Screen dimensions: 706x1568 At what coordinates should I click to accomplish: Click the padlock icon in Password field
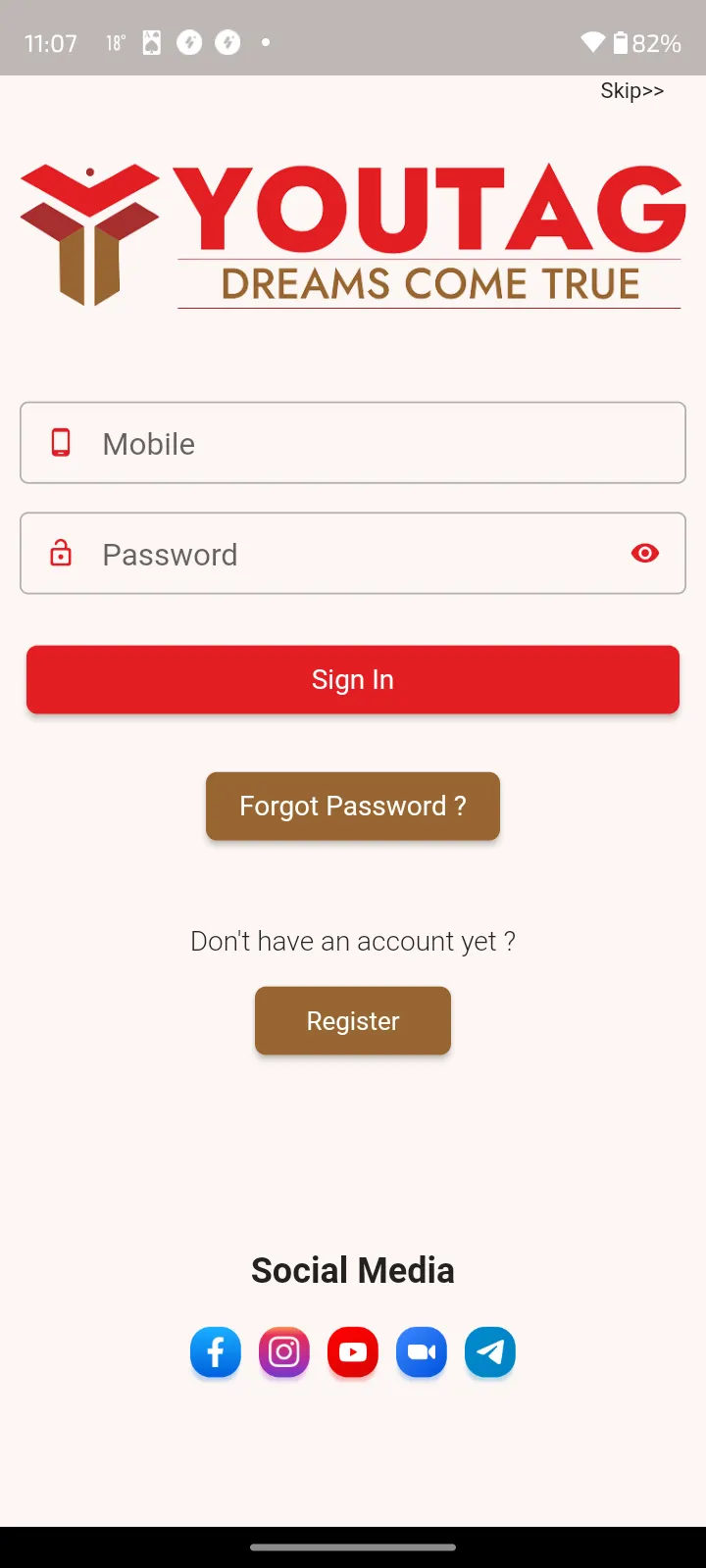pos(60,553)
